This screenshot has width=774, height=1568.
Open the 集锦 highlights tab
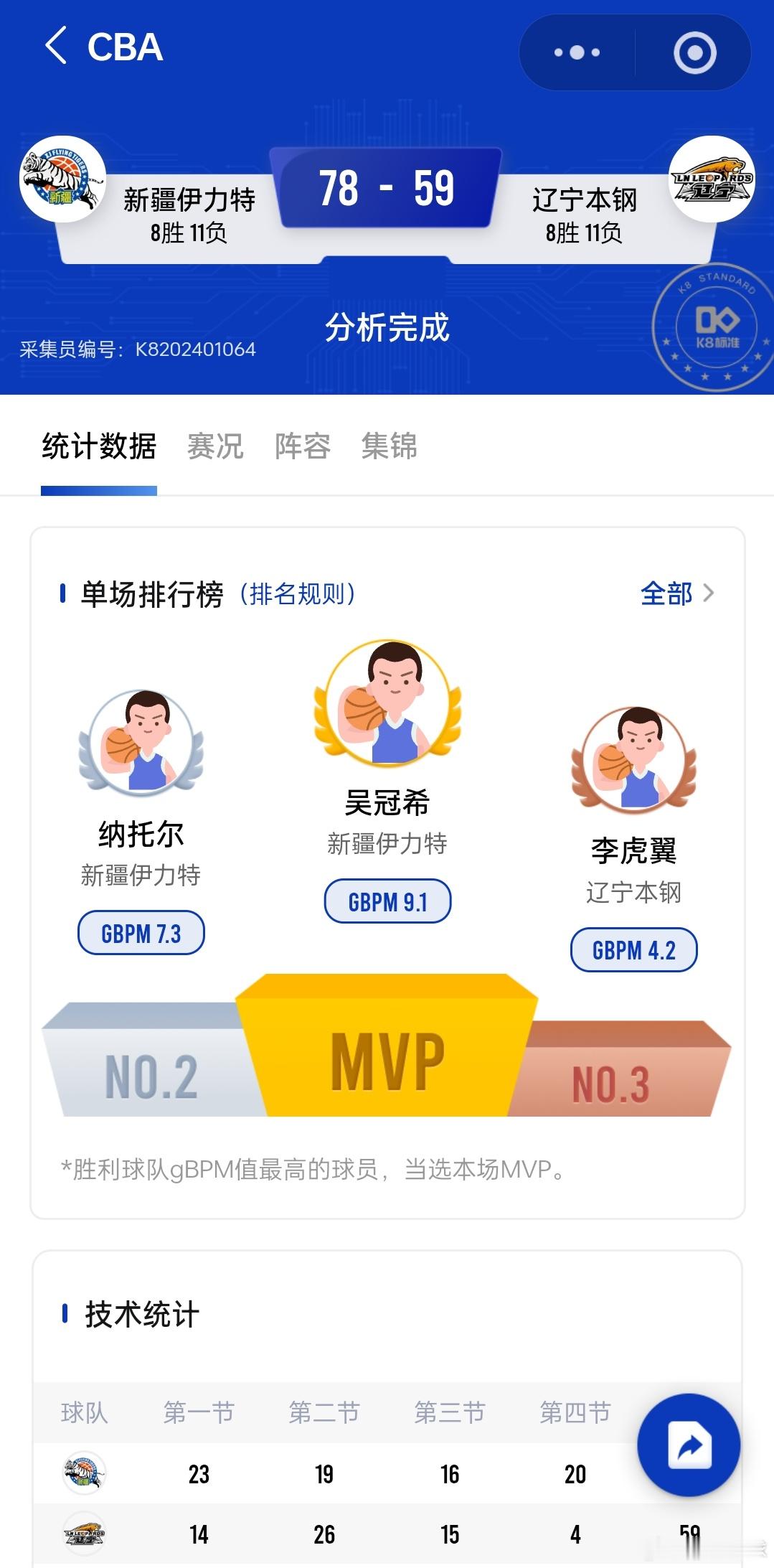pyautogui.click(x=388, y=446)
